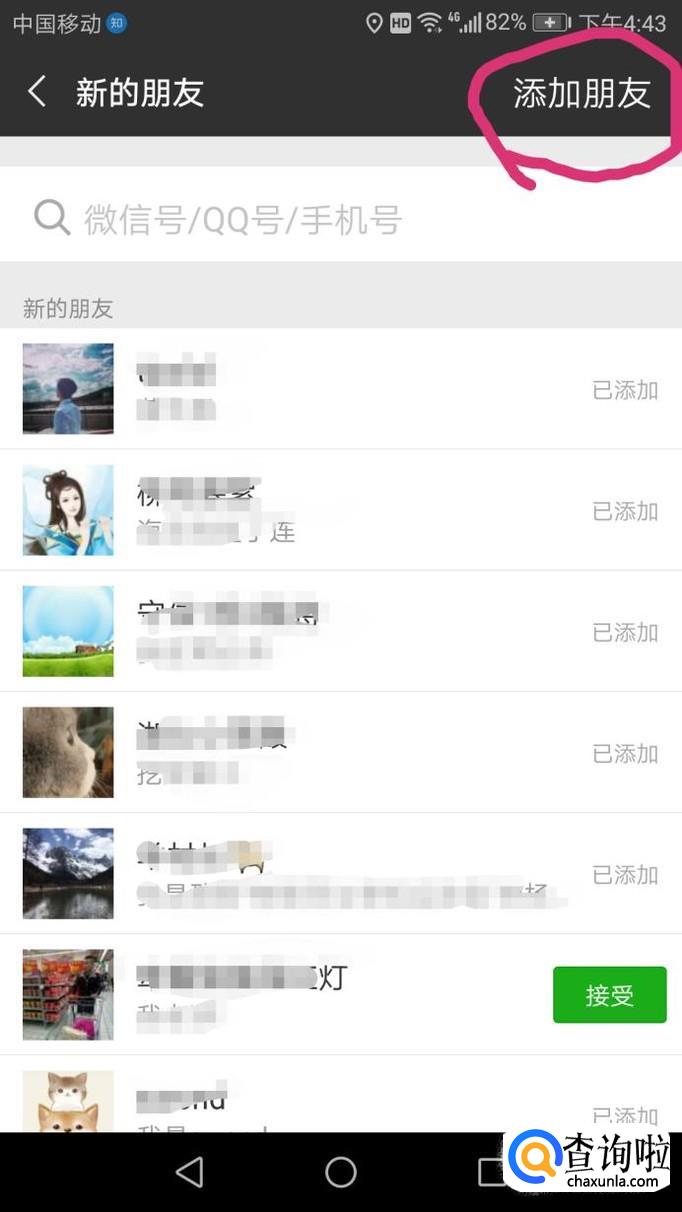Open the friend row with the ancient-style lady avatar
Screen dimensions: 682x1212
click(x=340, y=511)
